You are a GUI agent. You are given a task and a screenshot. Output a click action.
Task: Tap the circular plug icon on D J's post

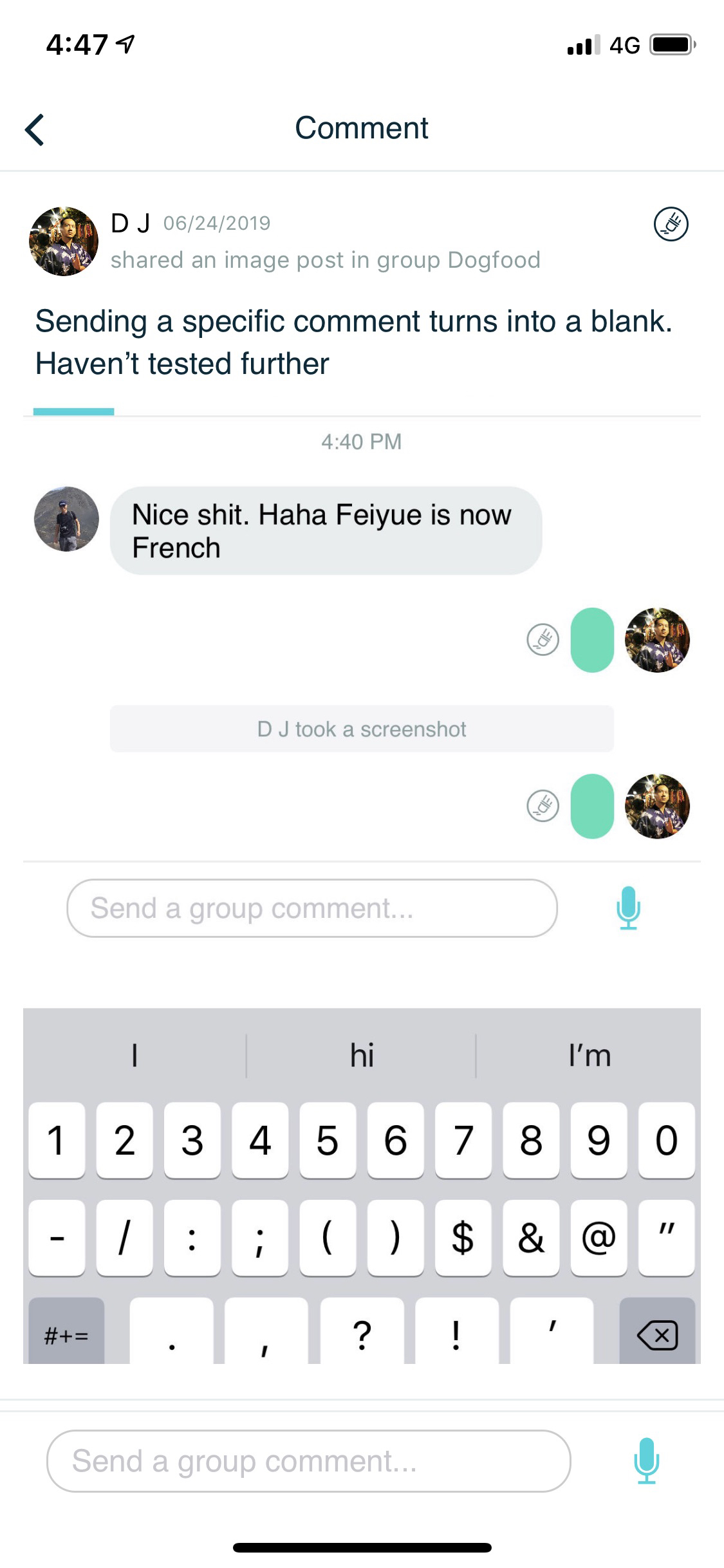(671, 225)
